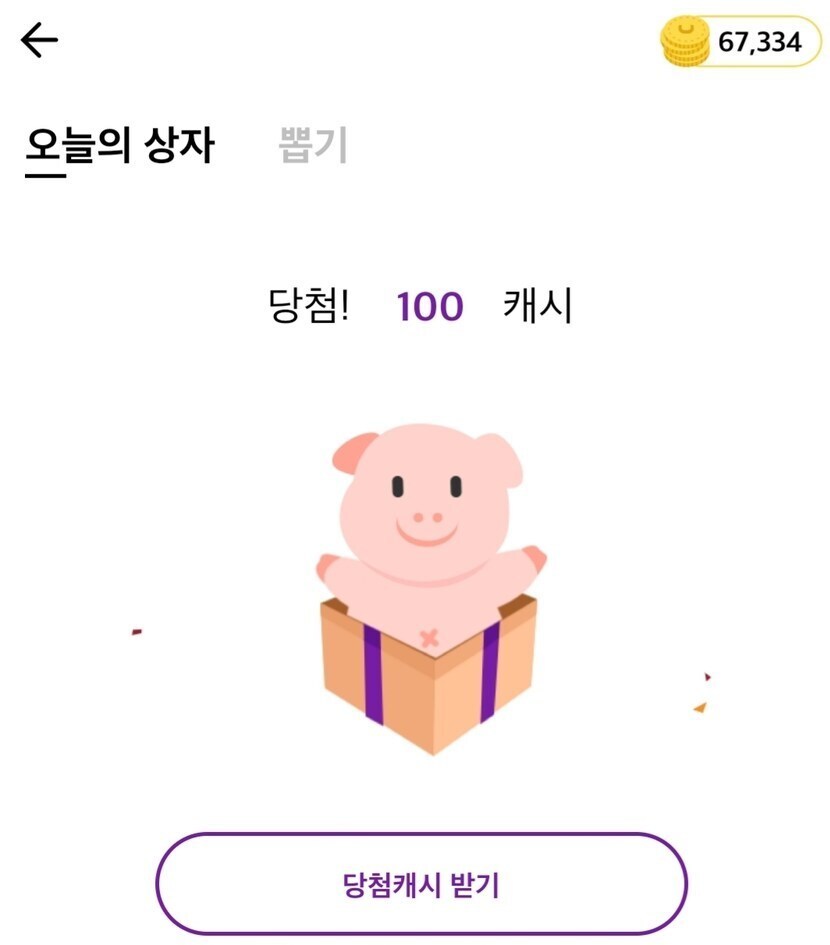830x945 pixels.
Task: Go back using the arrow icon
Action: point(39,40)
